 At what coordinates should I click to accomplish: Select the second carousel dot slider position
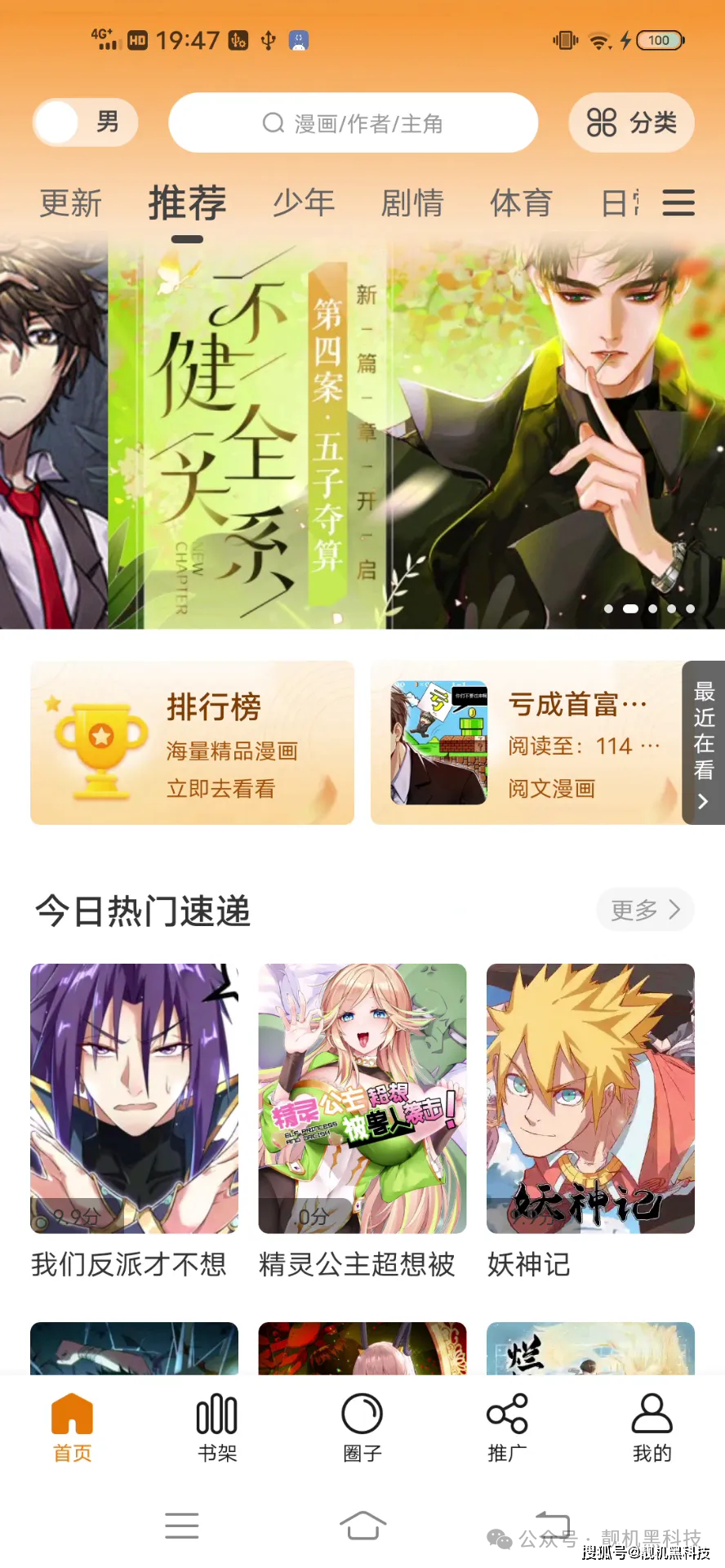tap(629, 609)
